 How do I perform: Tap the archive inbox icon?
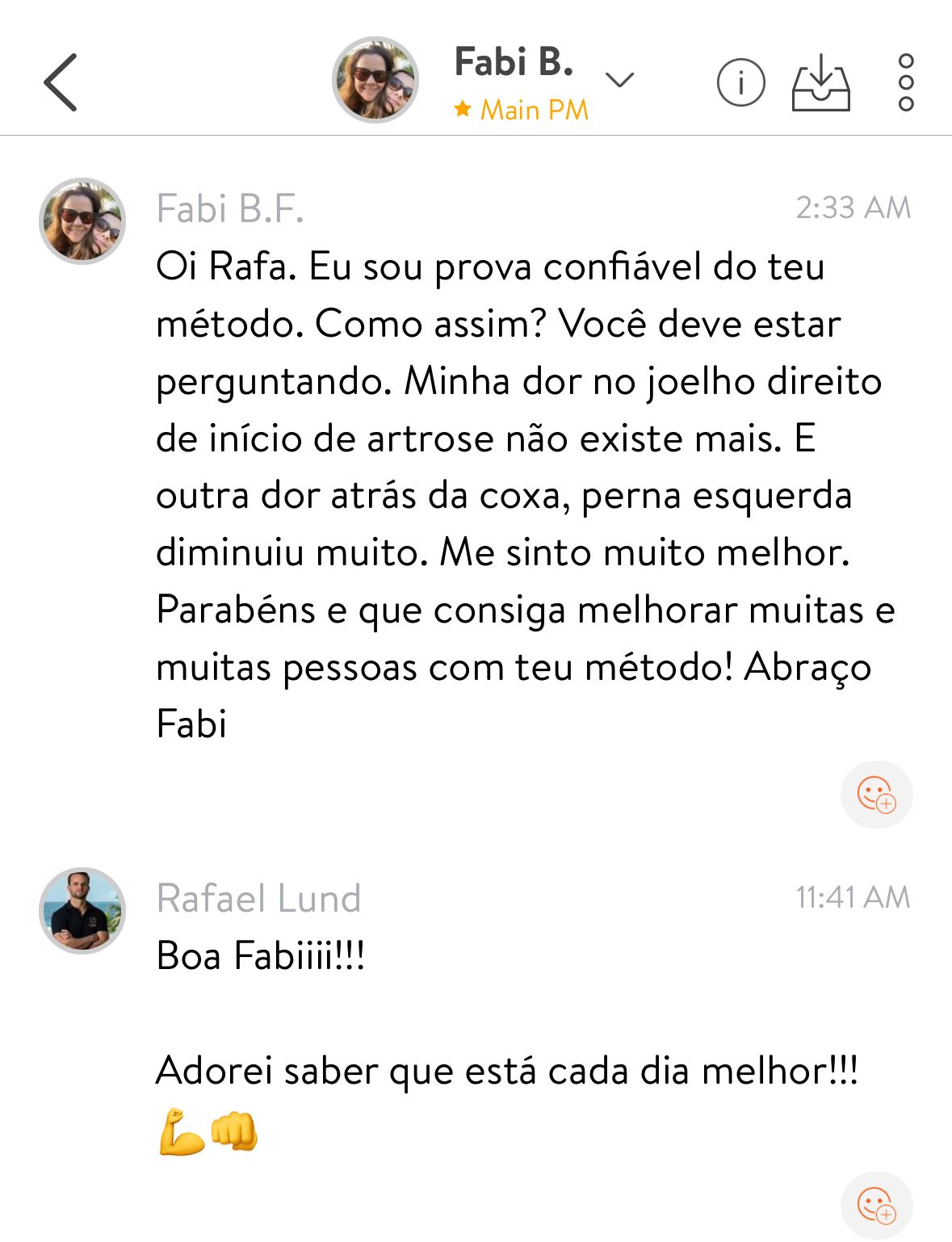[x=820, y=82]
